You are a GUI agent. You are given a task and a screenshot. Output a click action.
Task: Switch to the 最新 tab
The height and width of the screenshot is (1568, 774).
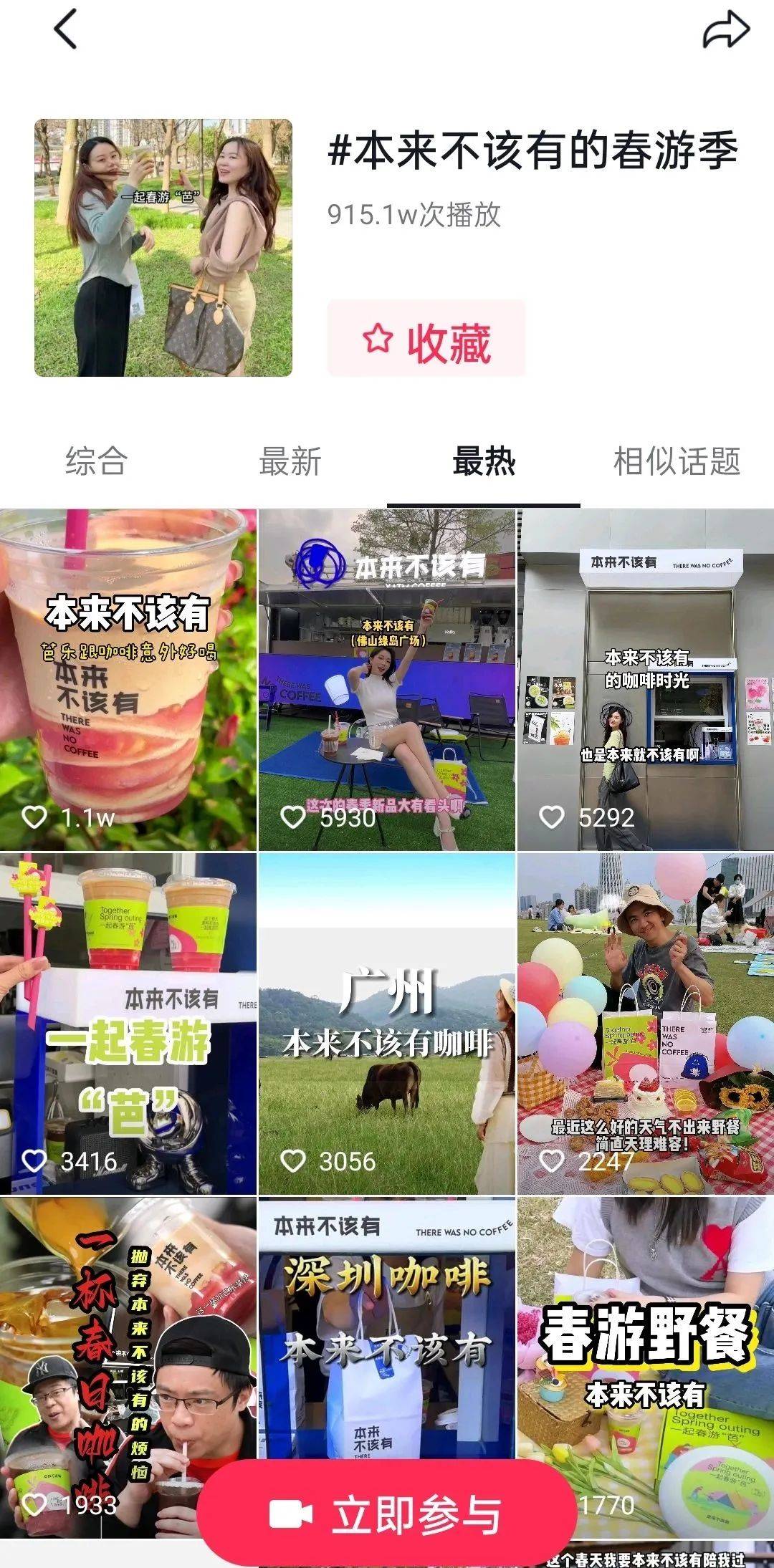point(290,461)
